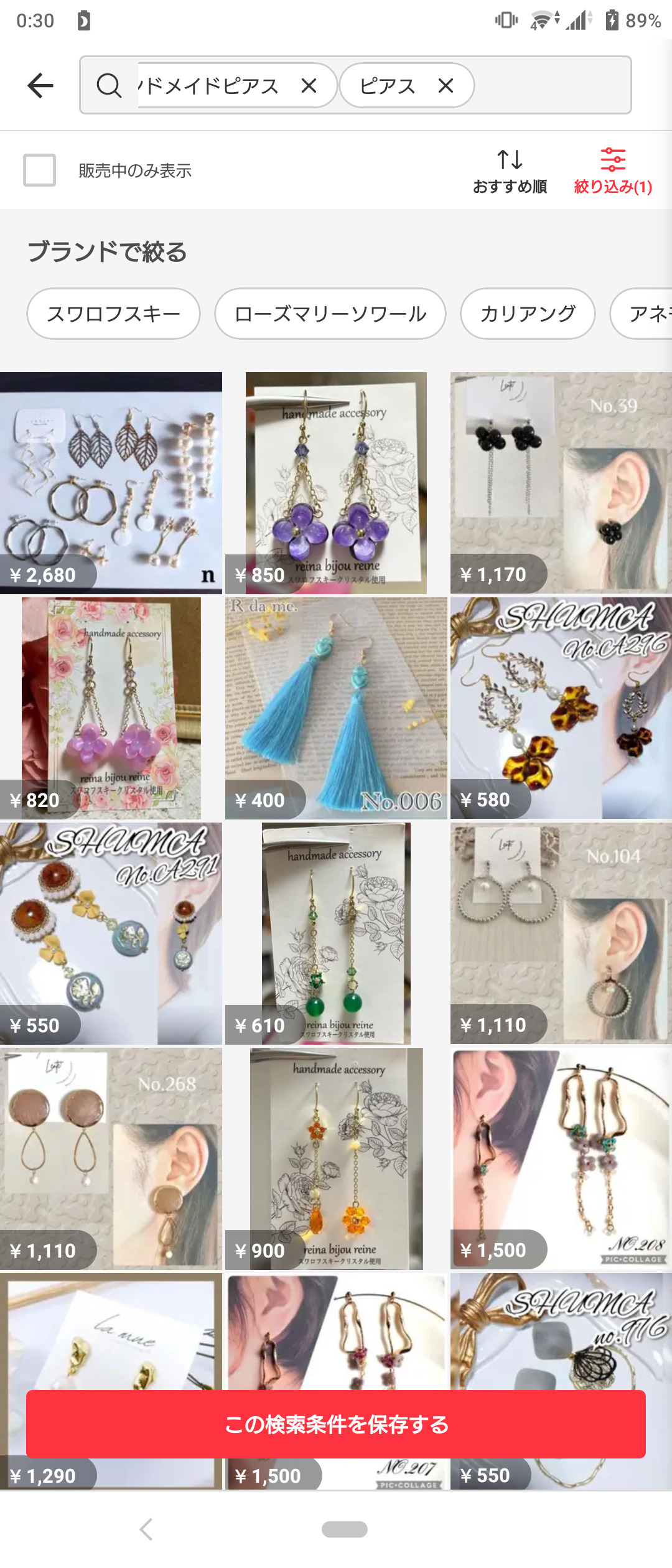View the ¥900 orange flower earrings

(336, 1159)
